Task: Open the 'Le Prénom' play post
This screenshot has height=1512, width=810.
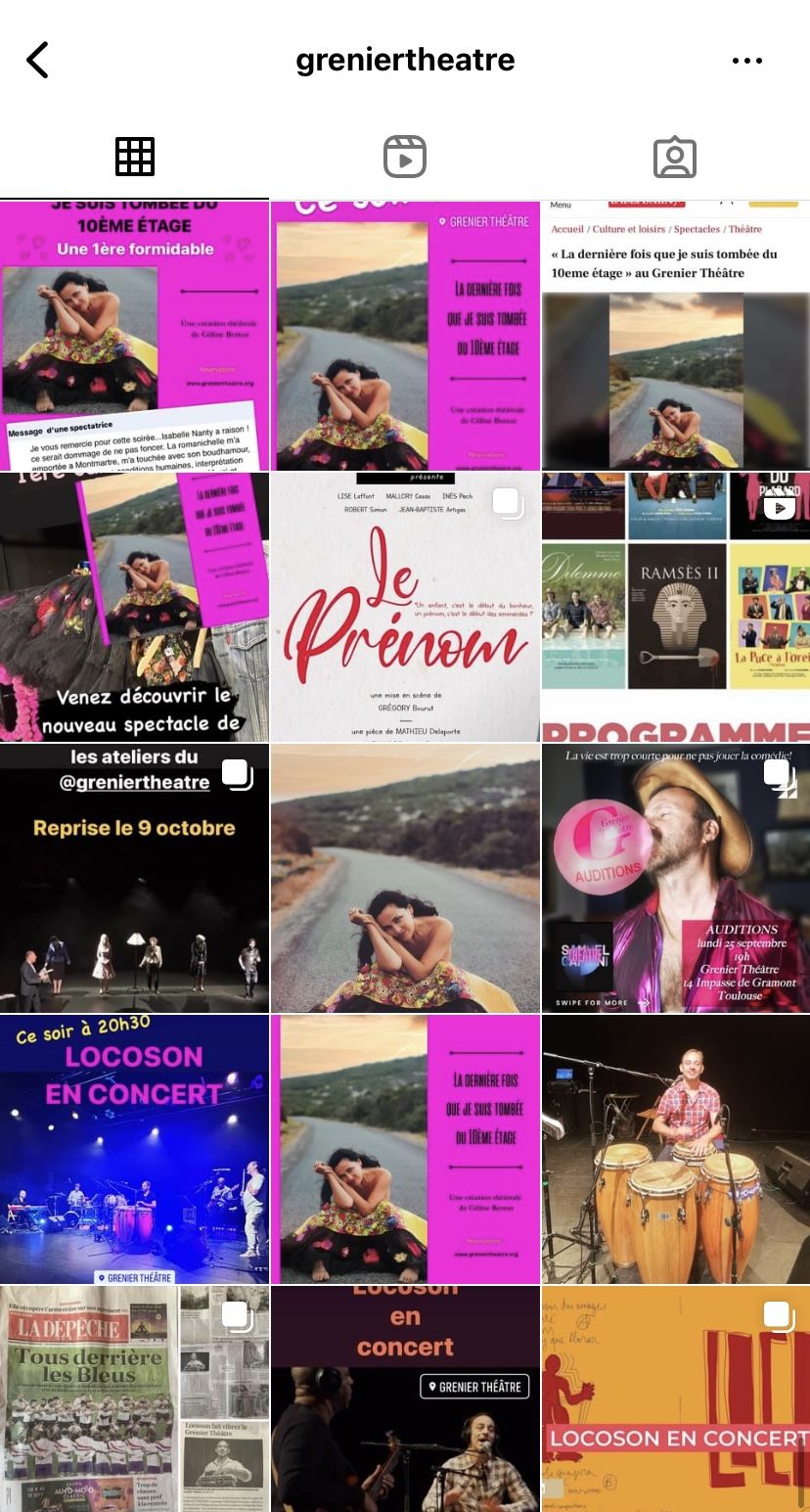Action: click(x=405, y=607)
